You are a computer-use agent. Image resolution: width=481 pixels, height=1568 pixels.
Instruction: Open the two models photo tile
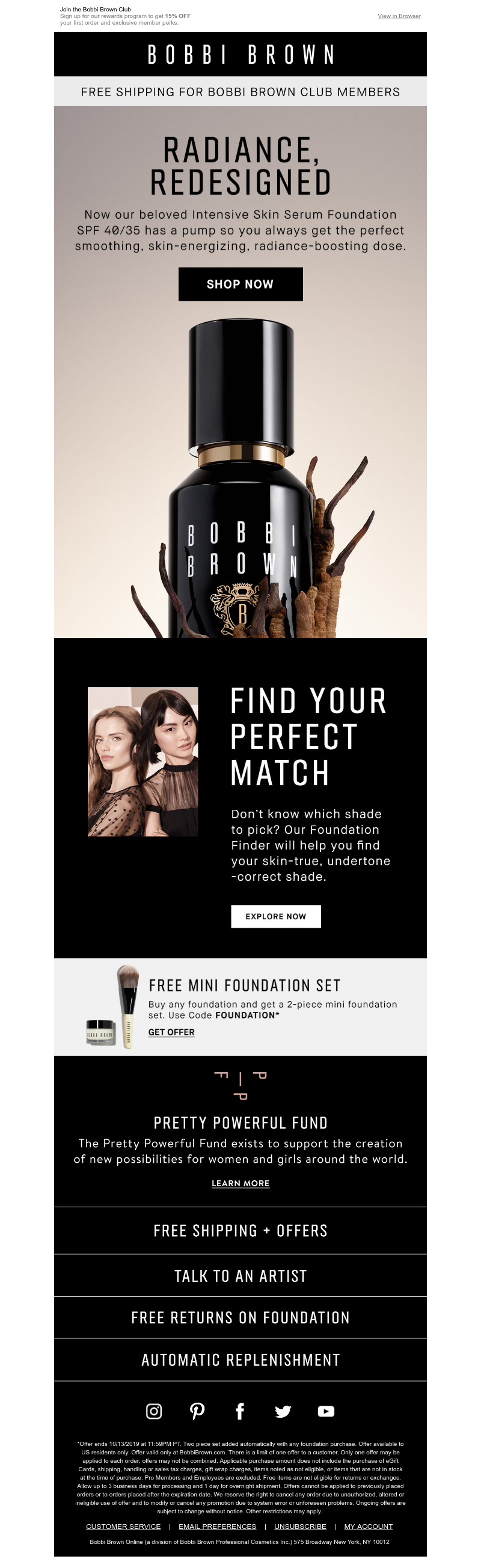tap(142, 762)
